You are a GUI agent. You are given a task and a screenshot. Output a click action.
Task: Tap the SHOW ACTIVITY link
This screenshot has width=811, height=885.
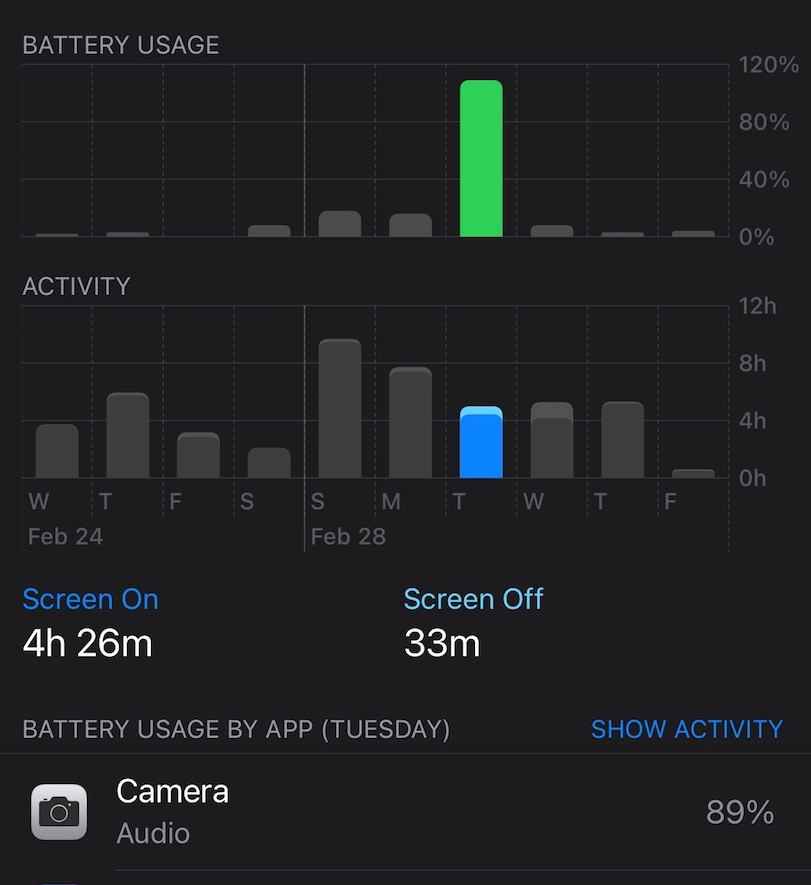tap(686, 729)
